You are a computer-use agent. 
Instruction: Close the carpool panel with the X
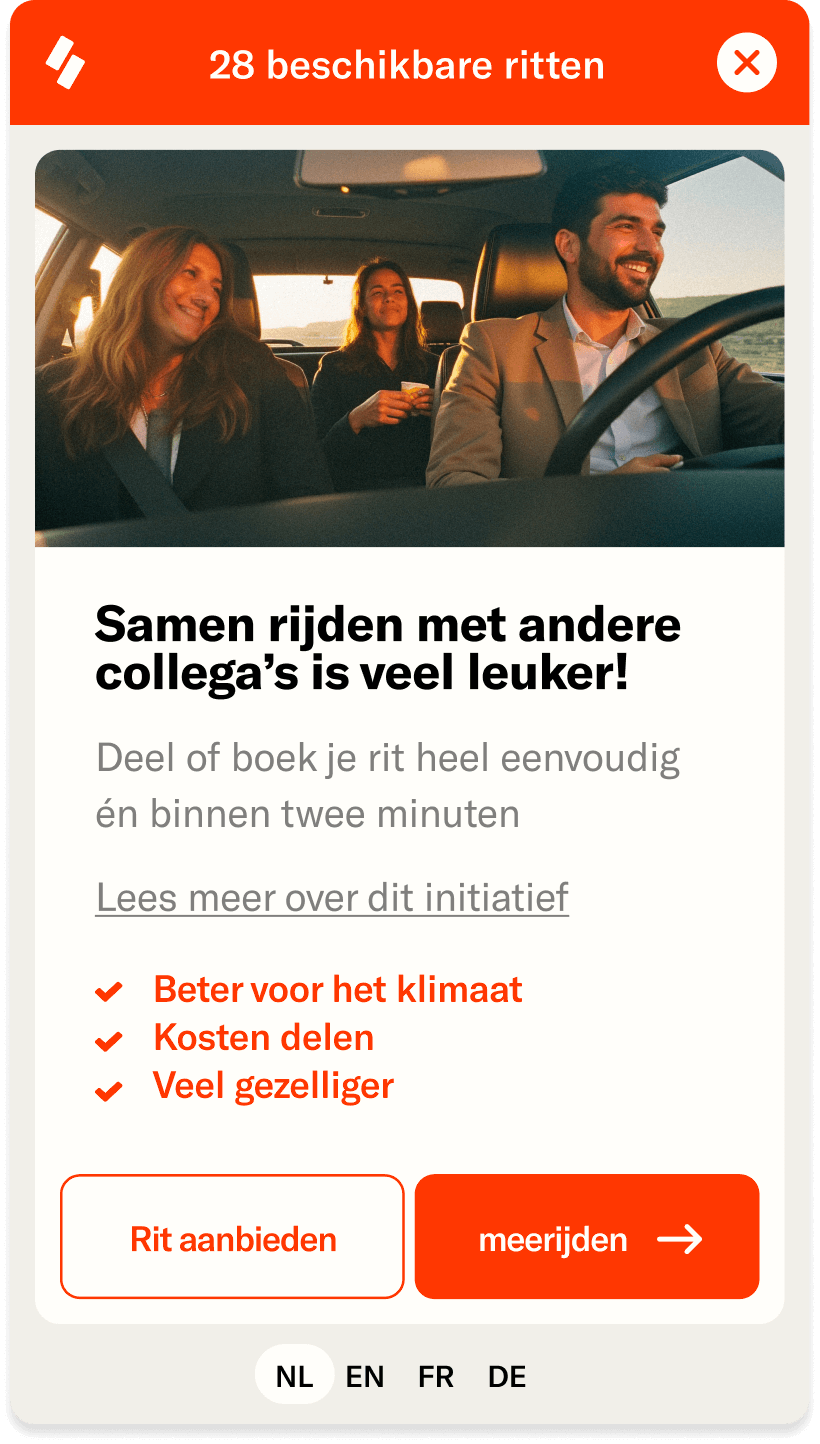point(746,63)
